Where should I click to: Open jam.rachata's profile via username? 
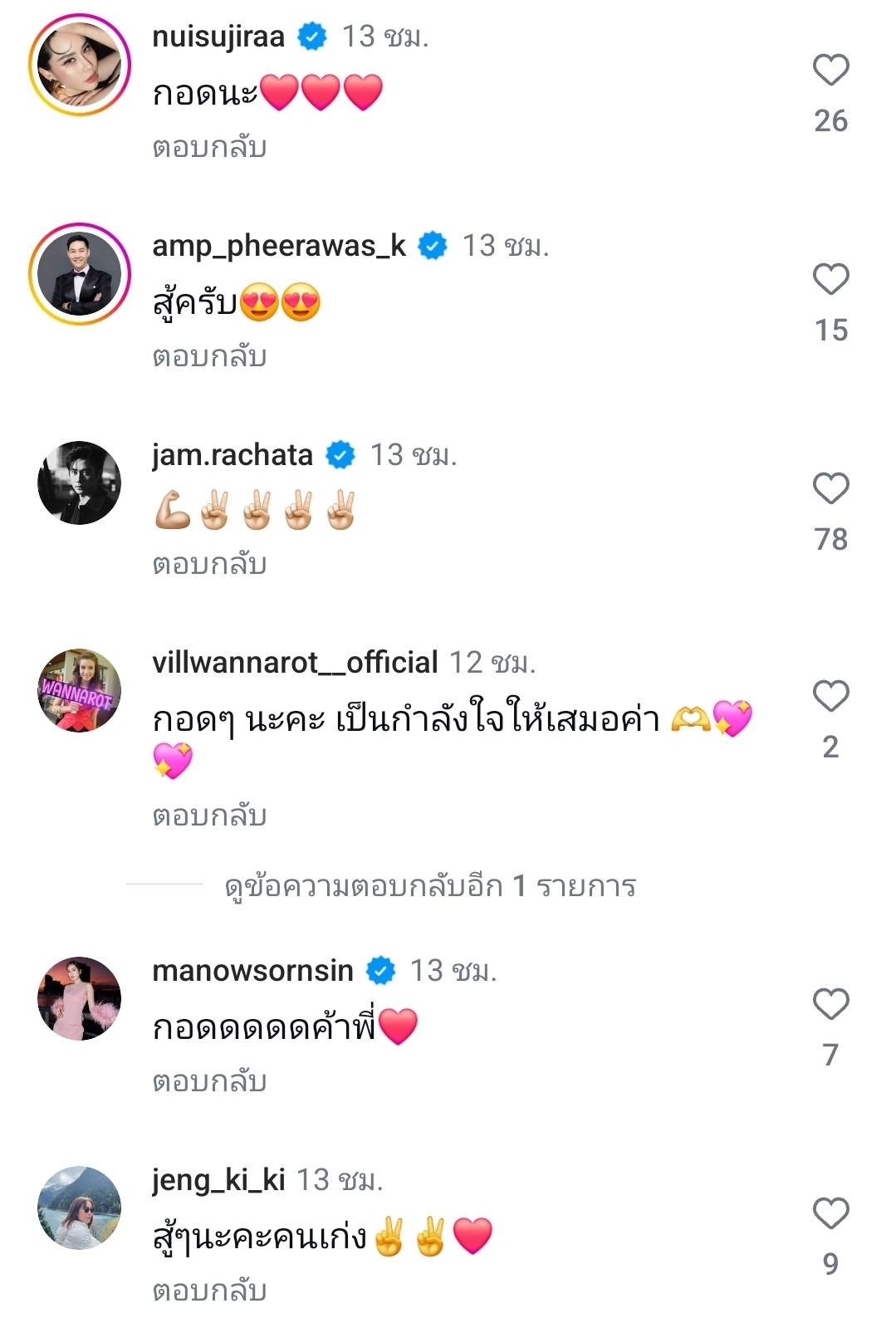[x=233, y=455]
